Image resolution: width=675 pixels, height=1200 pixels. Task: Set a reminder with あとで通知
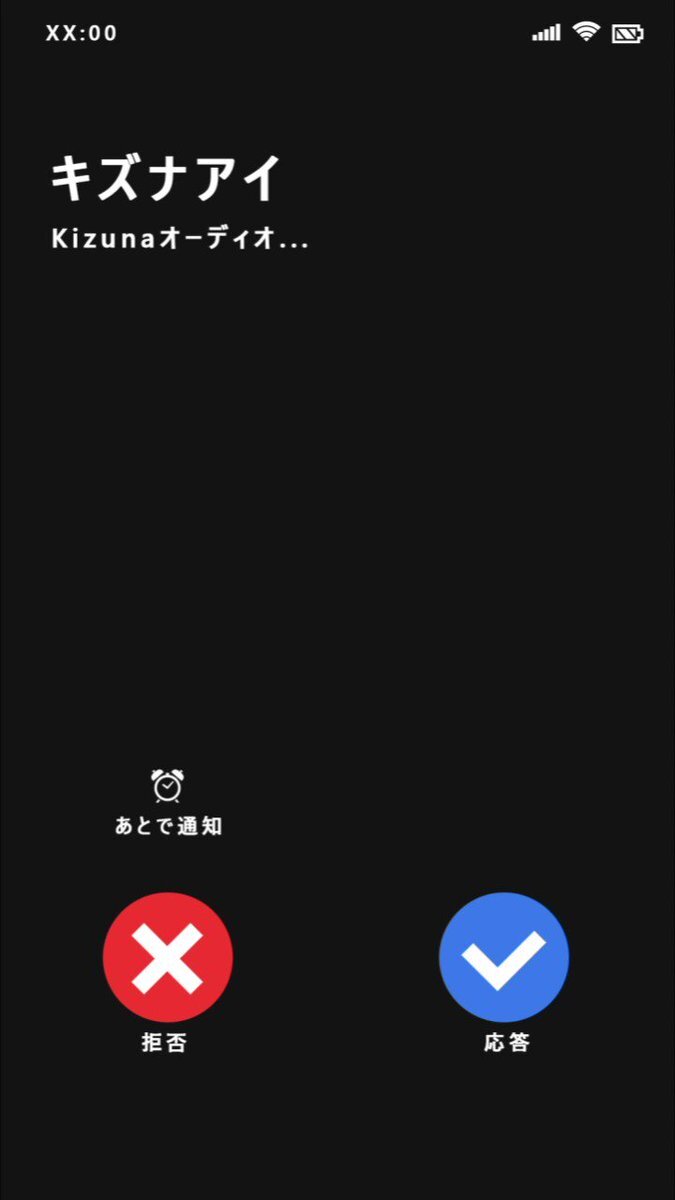pyautogui.click(x=168, y=800)
